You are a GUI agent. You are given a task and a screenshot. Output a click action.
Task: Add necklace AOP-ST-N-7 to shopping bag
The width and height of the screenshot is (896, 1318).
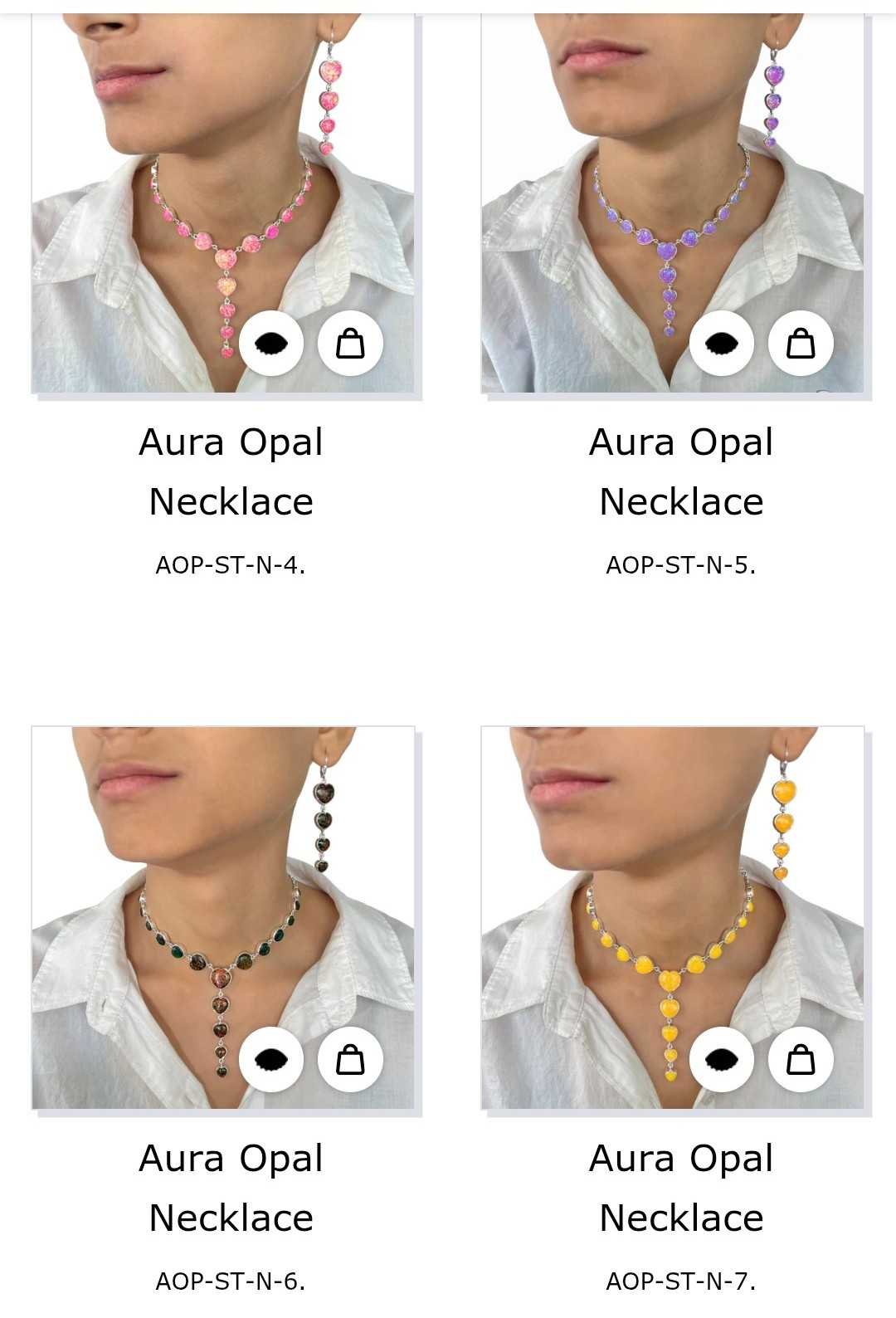[801, 1059]
